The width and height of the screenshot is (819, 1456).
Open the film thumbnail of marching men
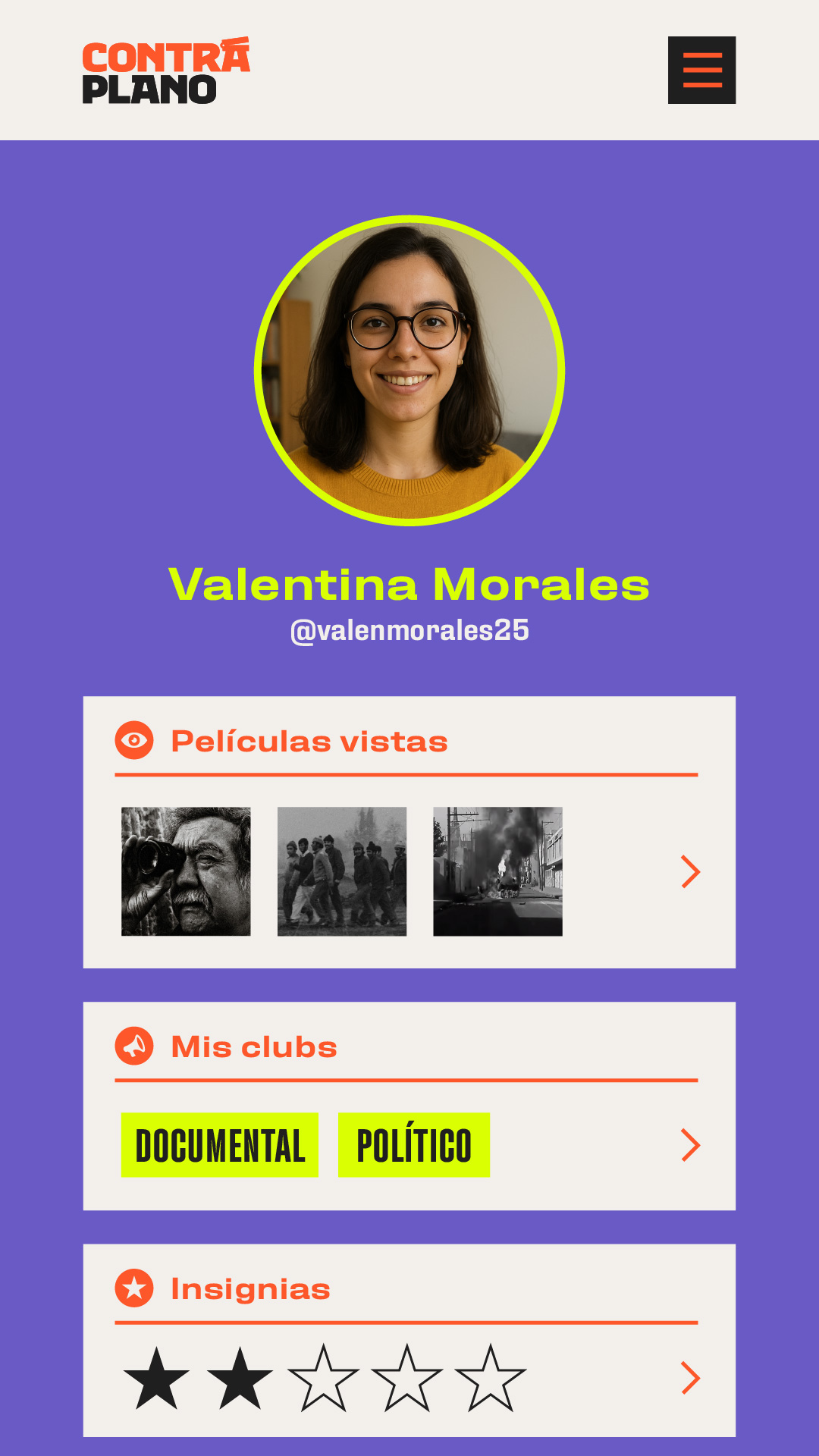[x=342, y=871]
